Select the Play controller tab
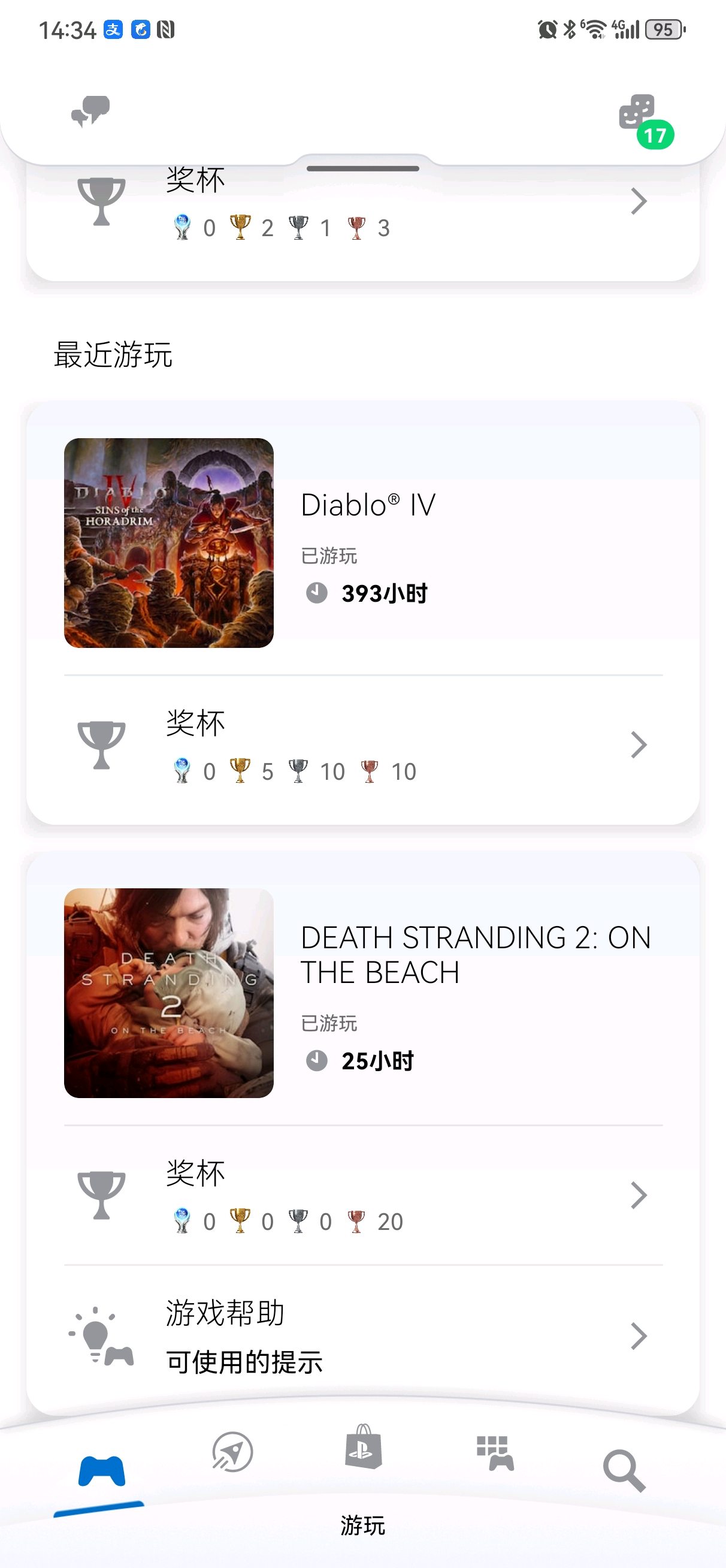 102,1471
